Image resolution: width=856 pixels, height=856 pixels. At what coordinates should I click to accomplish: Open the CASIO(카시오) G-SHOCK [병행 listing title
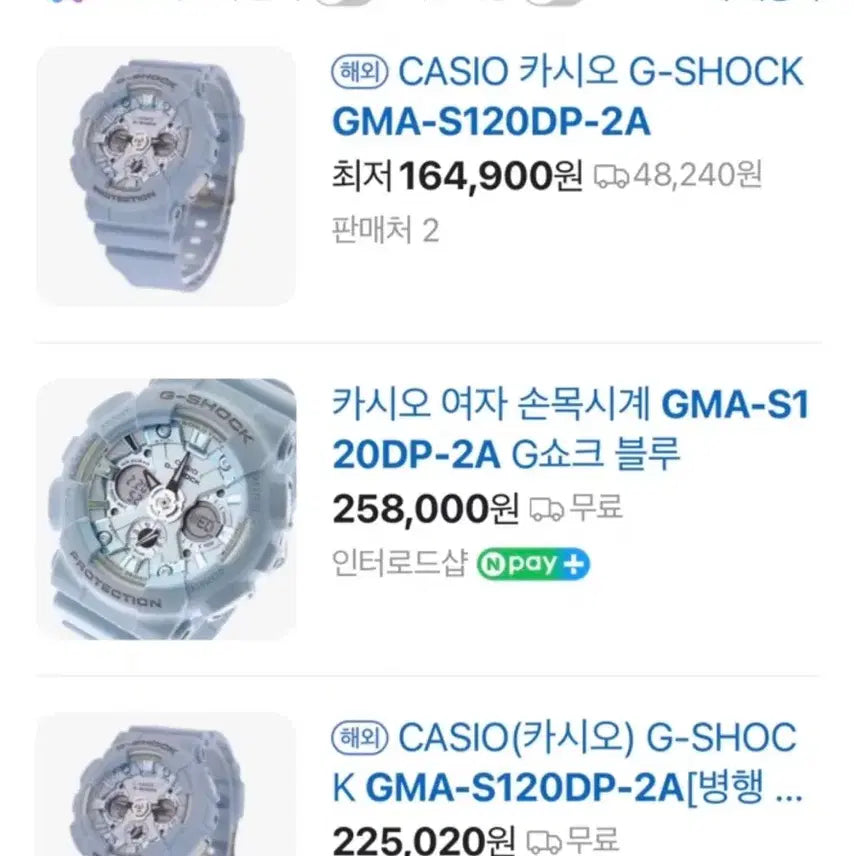[x=566, y=764]
